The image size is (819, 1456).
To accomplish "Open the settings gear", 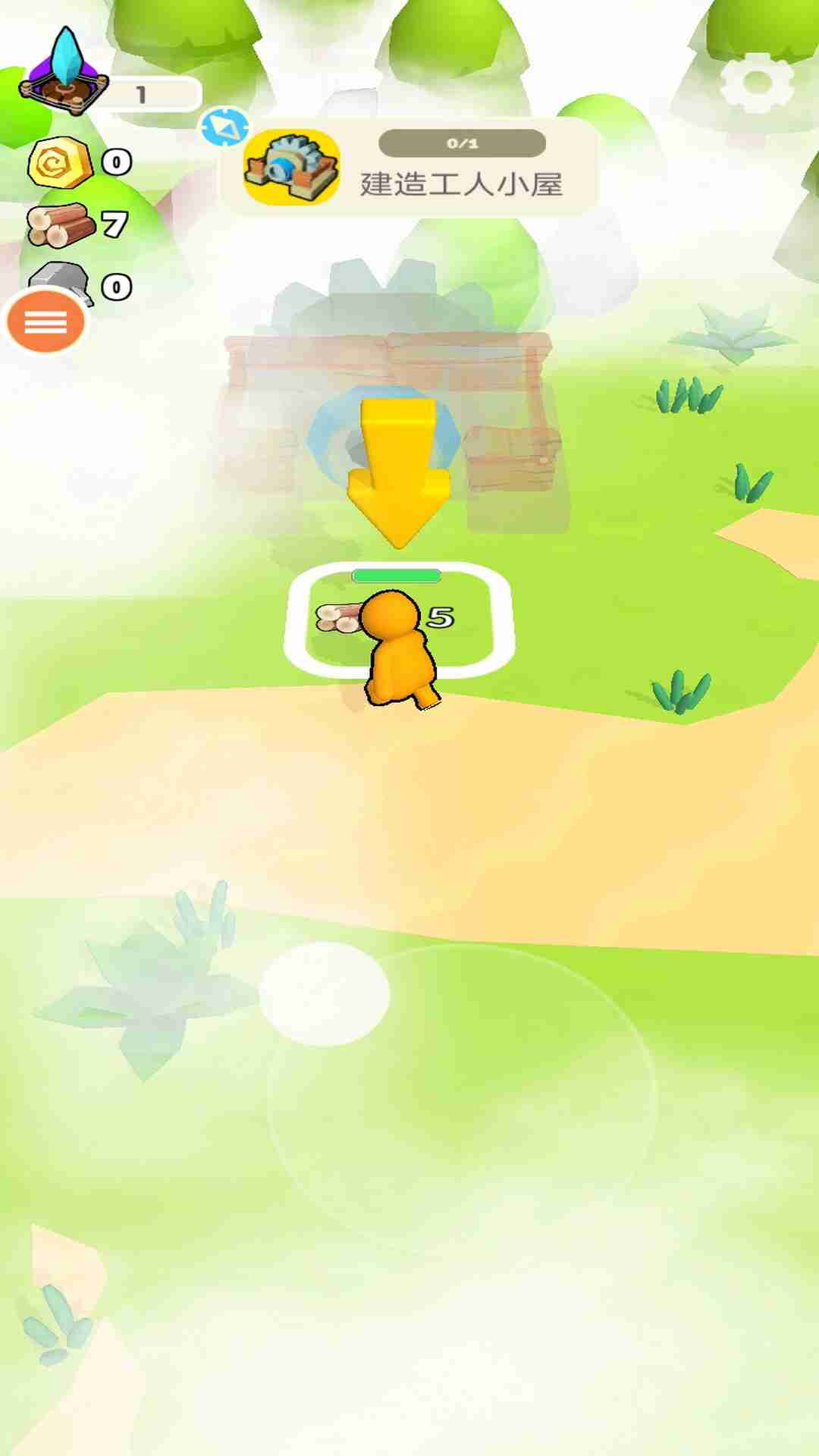I will (x=756, y=83).
